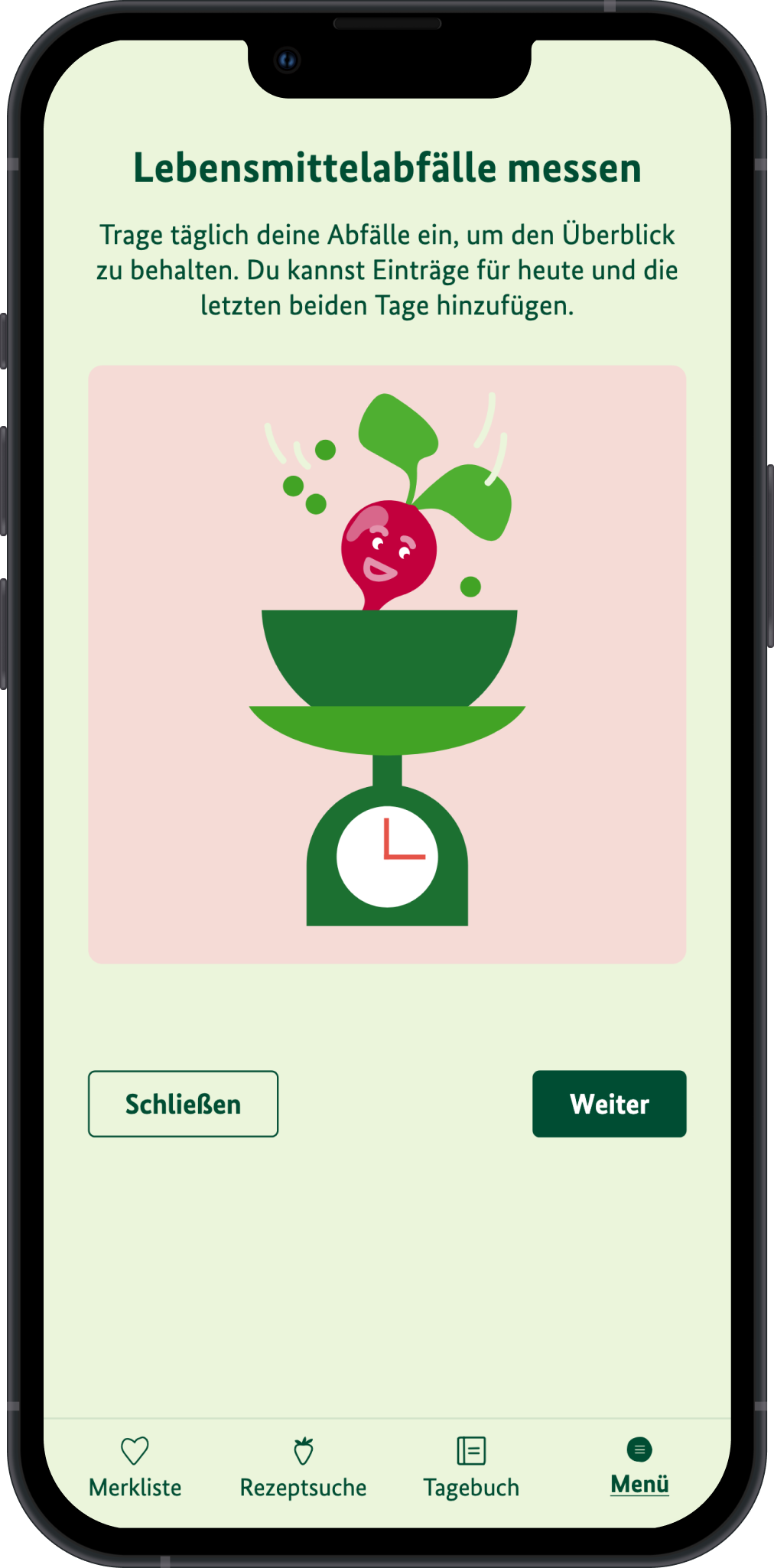Tap the Weiter button
Screen dimensions: 774x1568
(x=609, y=1103)
